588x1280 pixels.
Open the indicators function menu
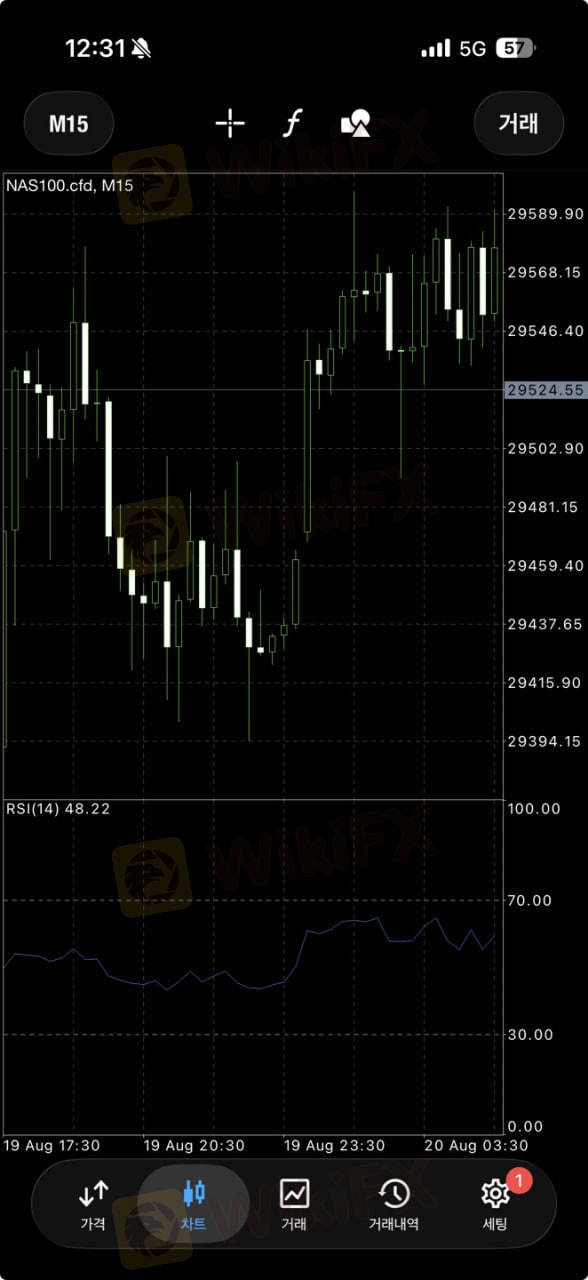click(292, 124)
